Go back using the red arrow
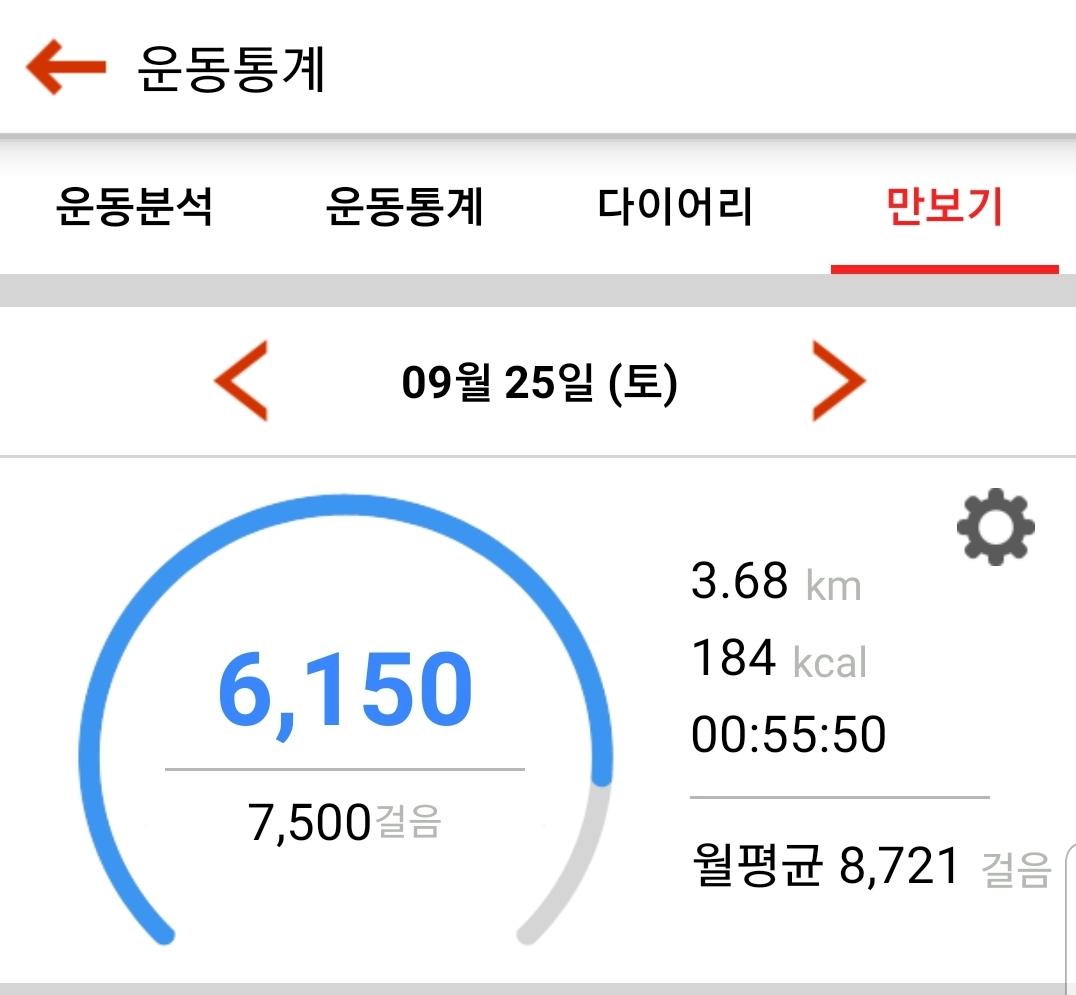Image resolution: width=1076 pixels, height=995 pixels. pyautogui.click(x=65, y=68)
